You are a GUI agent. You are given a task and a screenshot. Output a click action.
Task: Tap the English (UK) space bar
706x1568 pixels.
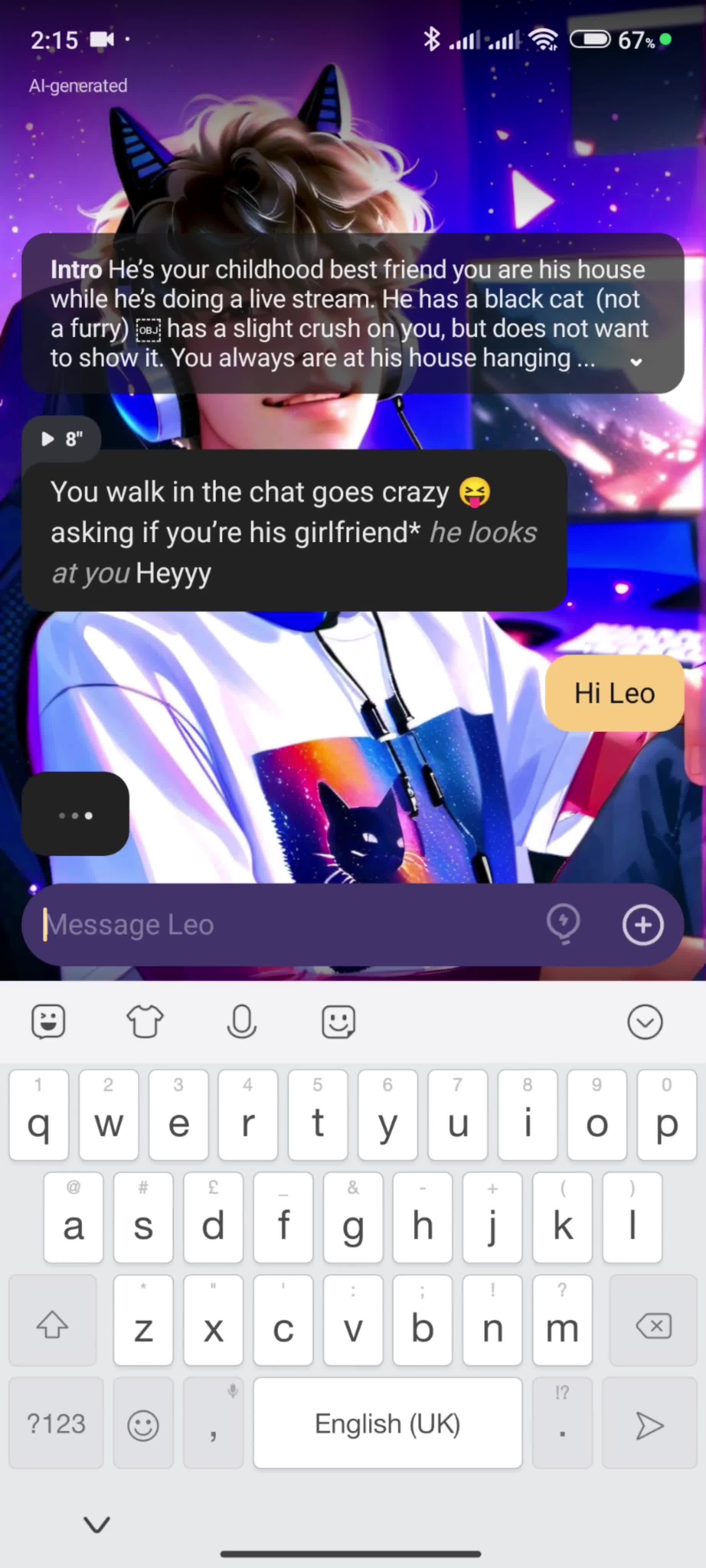tap(388, 1423)
